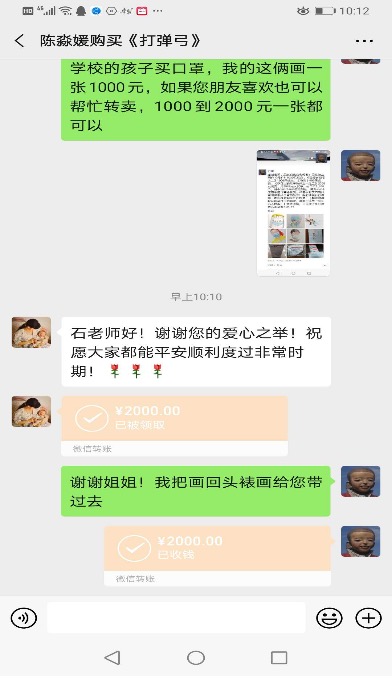Image resolution: width=392 pixels, height=678 pixels.
Task: Switch to voice message input
Action: pos(24,617)
